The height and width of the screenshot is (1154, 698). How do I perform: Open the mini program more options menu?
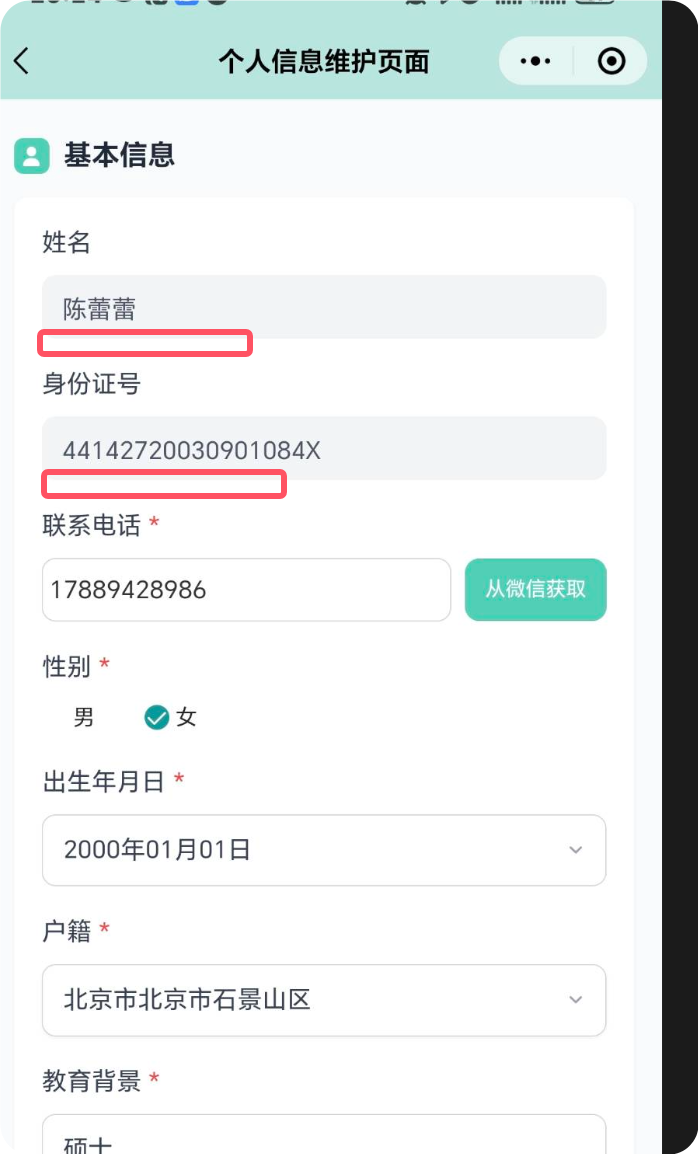pos(536,62)
